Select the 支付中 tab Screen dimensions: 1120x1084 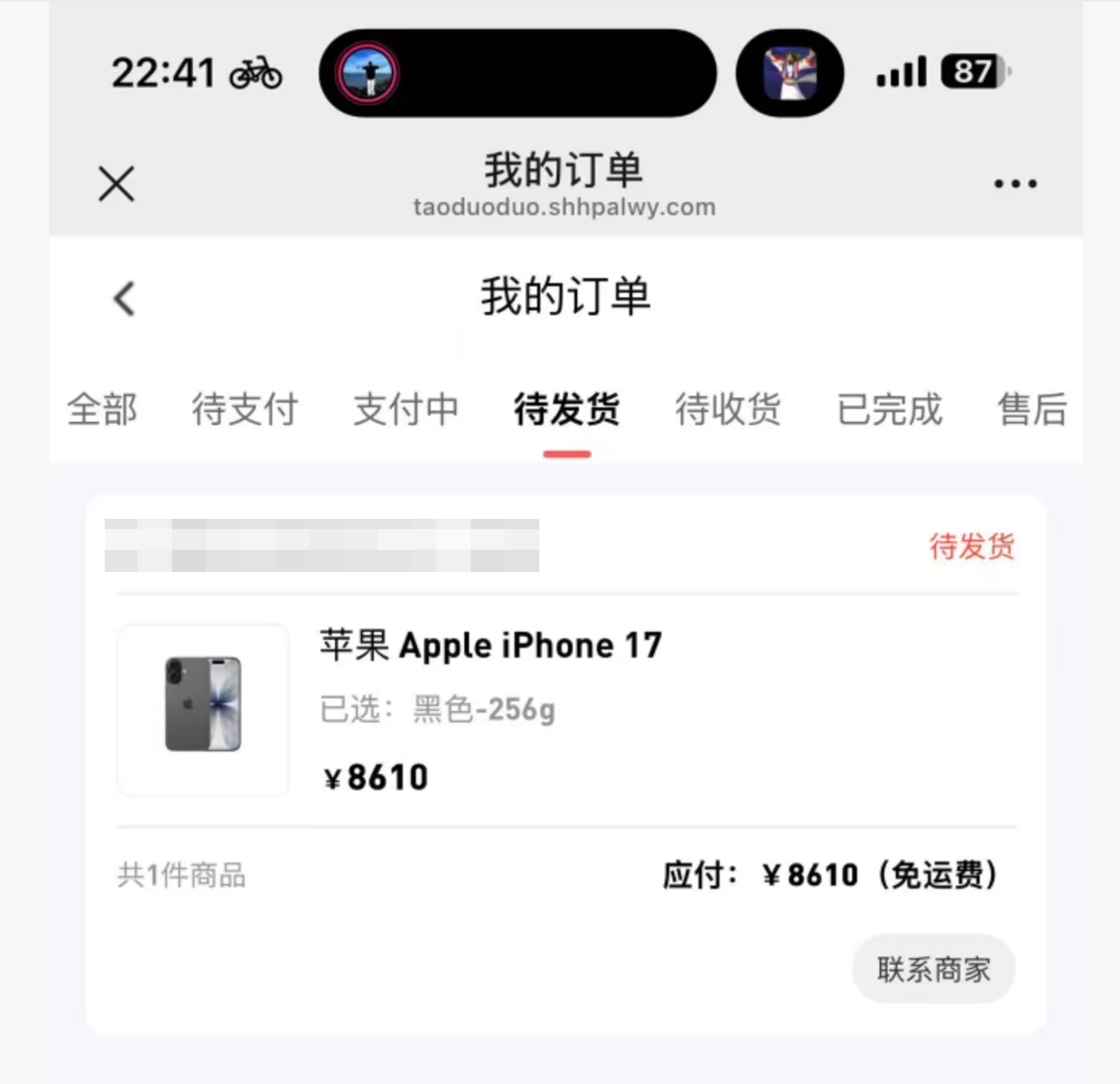[x=405, y=409]
